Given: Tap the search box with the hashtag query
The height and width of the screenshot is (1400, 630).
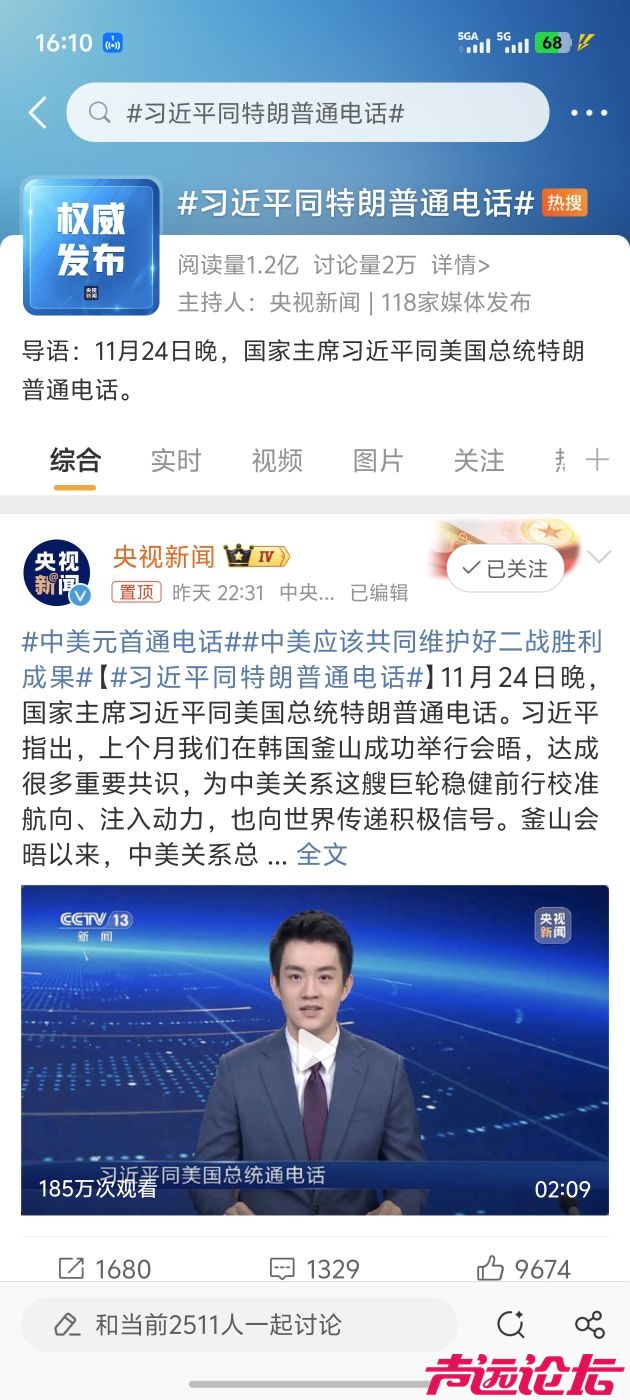Looking at the screenshot, I should point(307,113).
